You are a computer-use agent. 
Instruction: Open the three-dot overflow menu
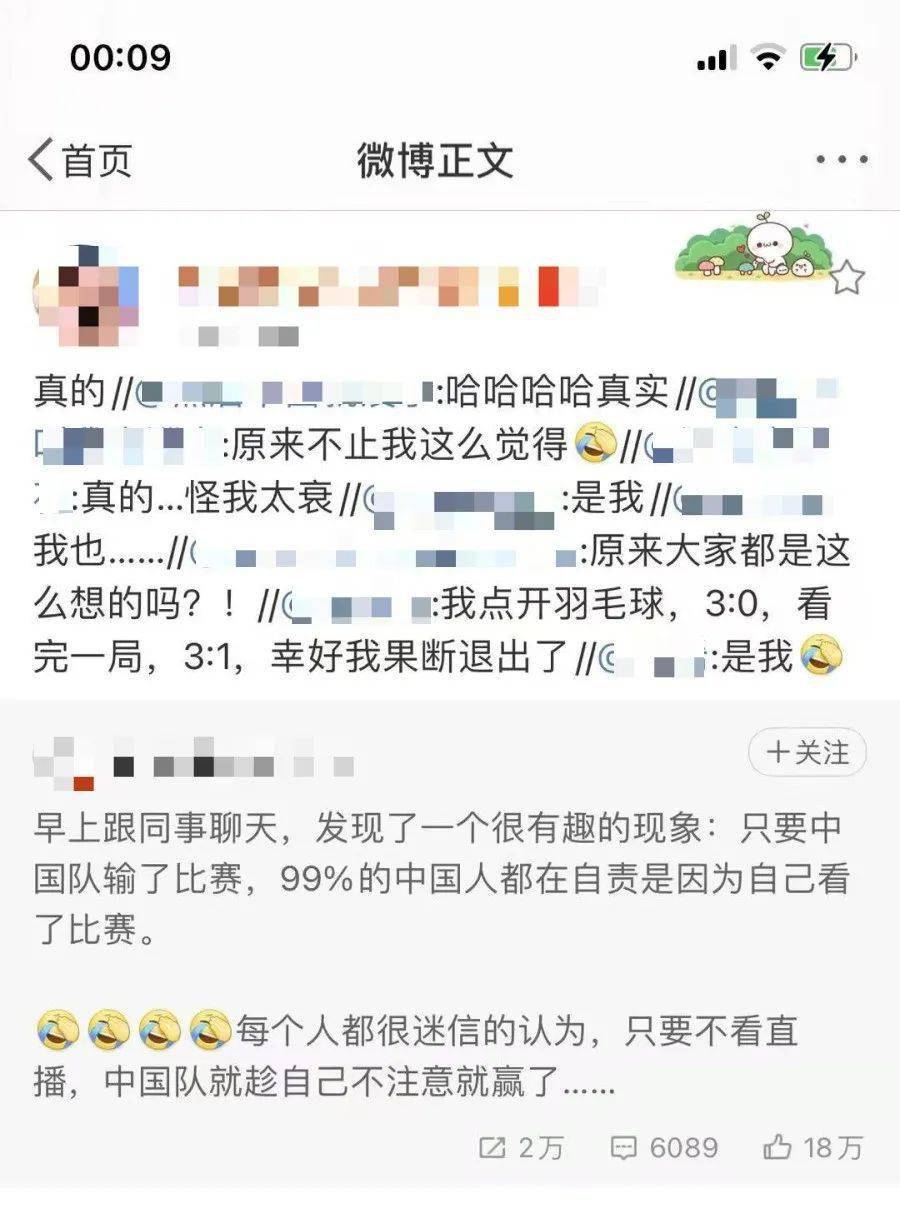tap(842, 160)
